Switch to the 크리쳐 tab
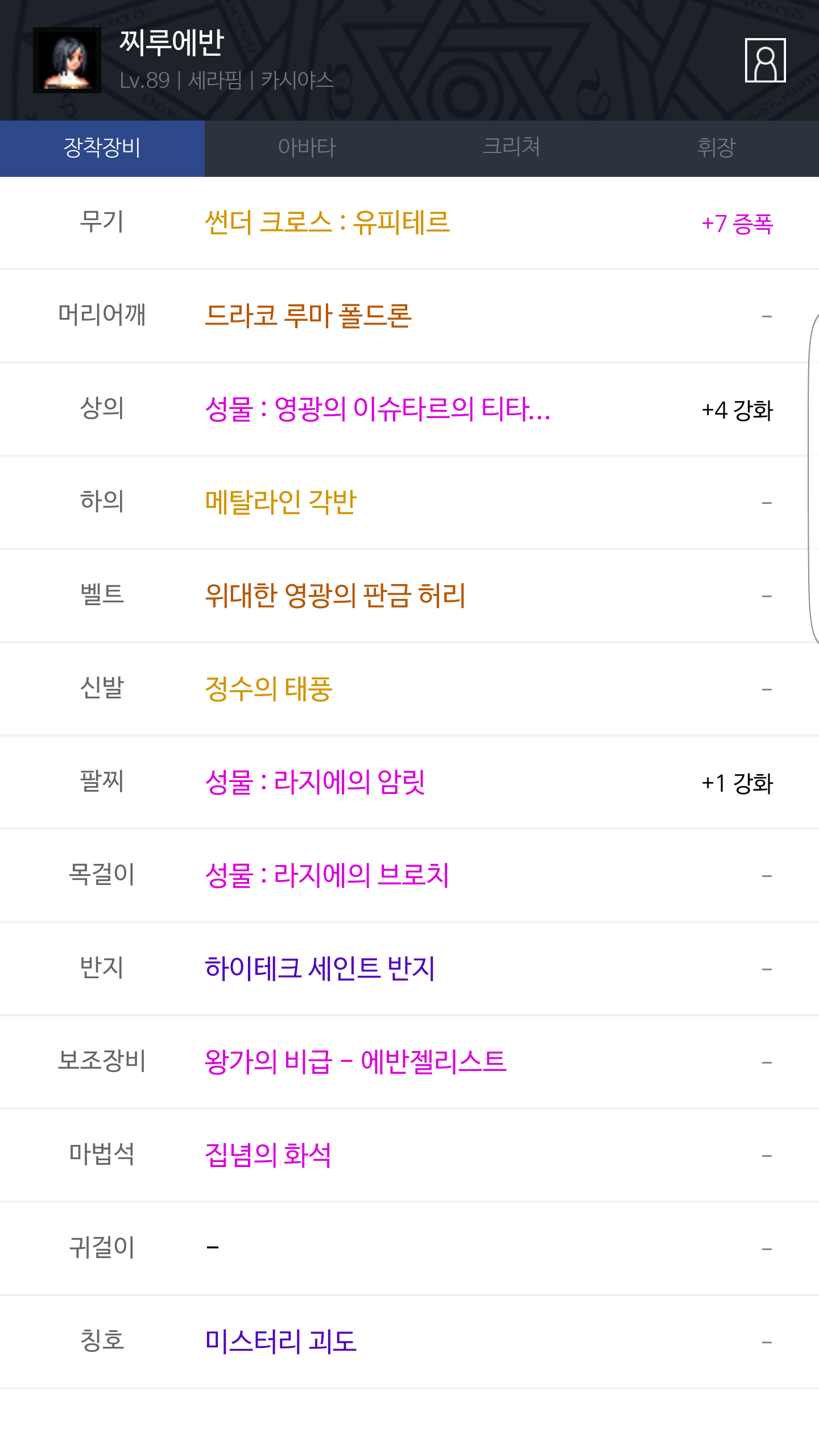819x1456 pixels. [512, 148]
